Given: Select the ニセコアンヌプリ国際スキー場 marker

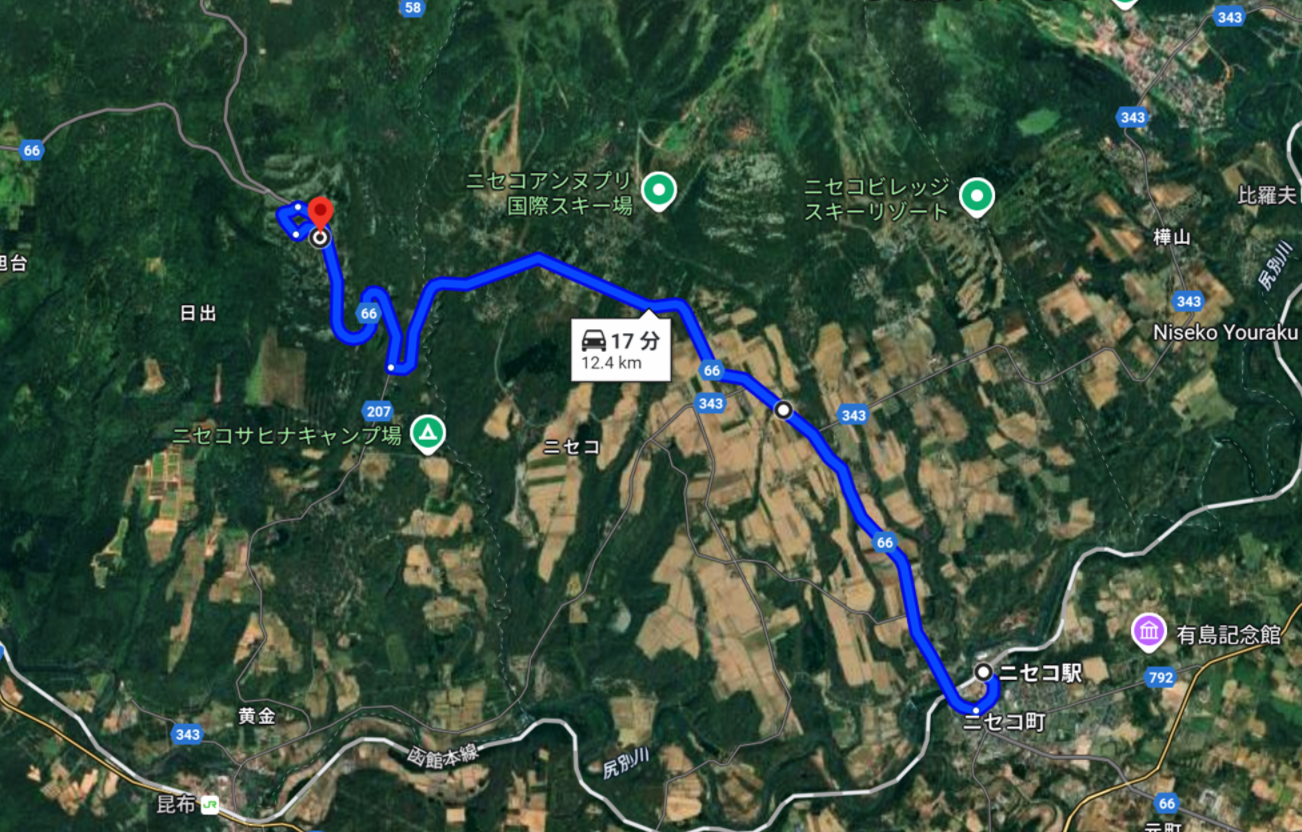Looking at the screenshot, I should click(658, 189).
